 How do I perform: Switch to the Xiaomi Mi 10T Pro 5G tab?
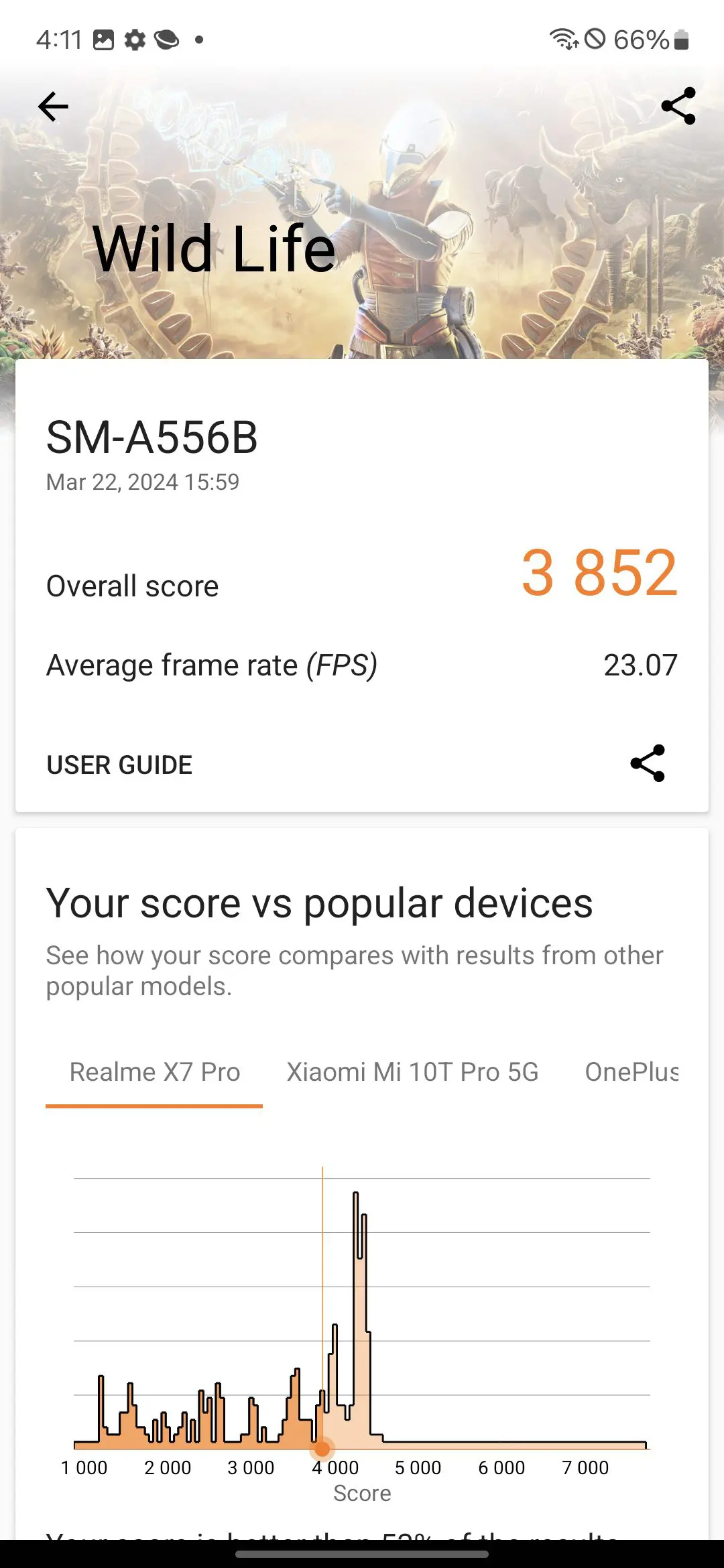[x=412, y=1072]
